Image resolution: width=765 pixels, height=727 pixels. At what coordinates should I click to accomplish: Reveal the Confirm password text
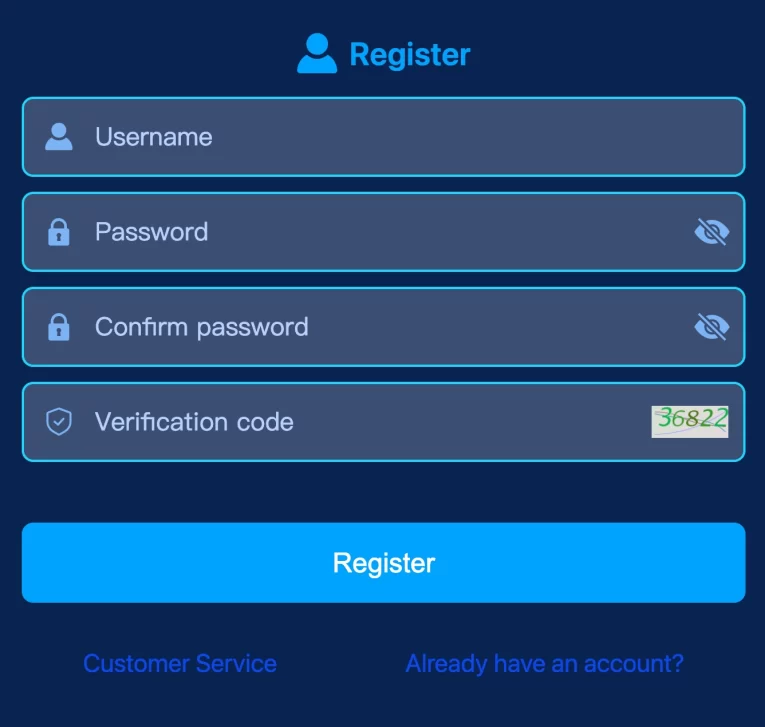coord(711,327)
